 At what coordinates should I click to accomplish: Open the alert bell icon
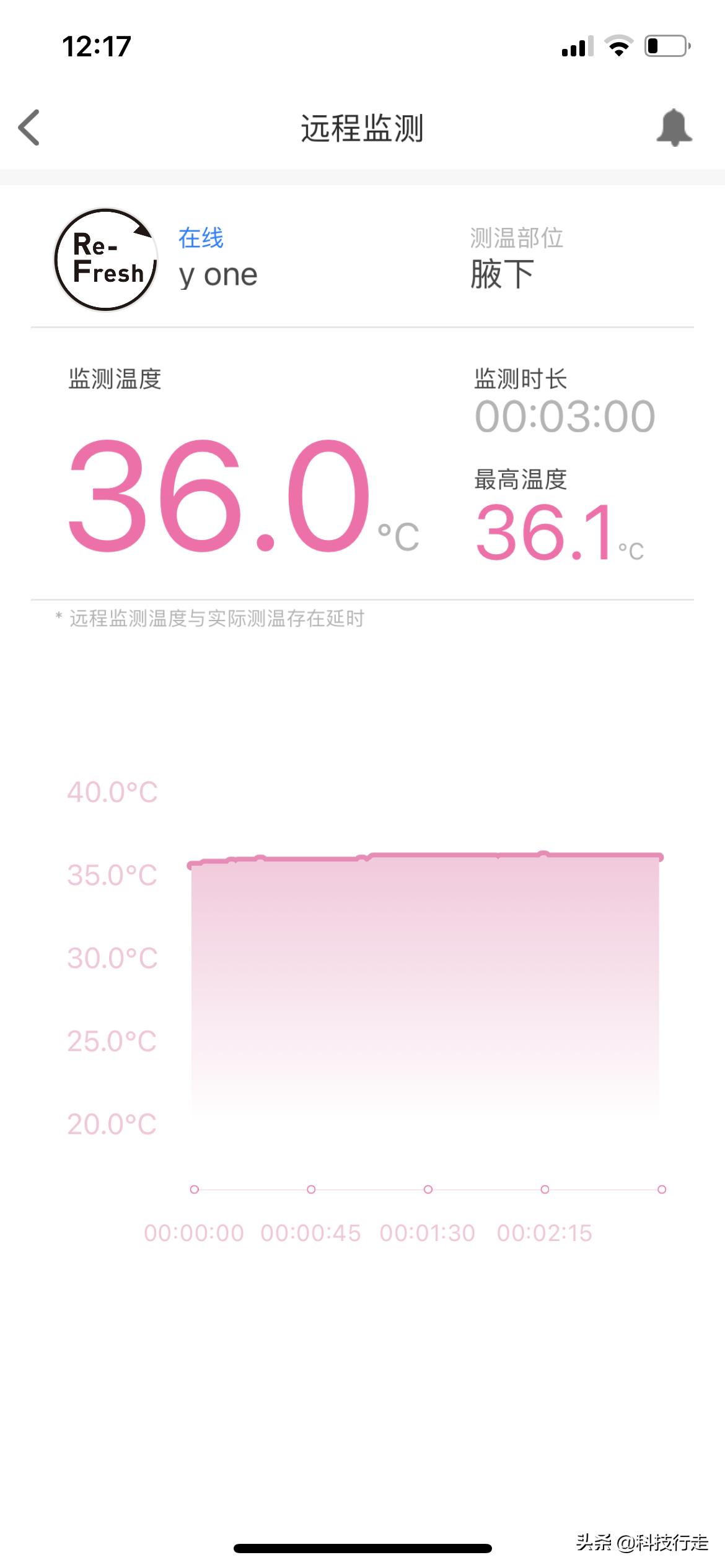pyautogui.click(x=674, y=128)
